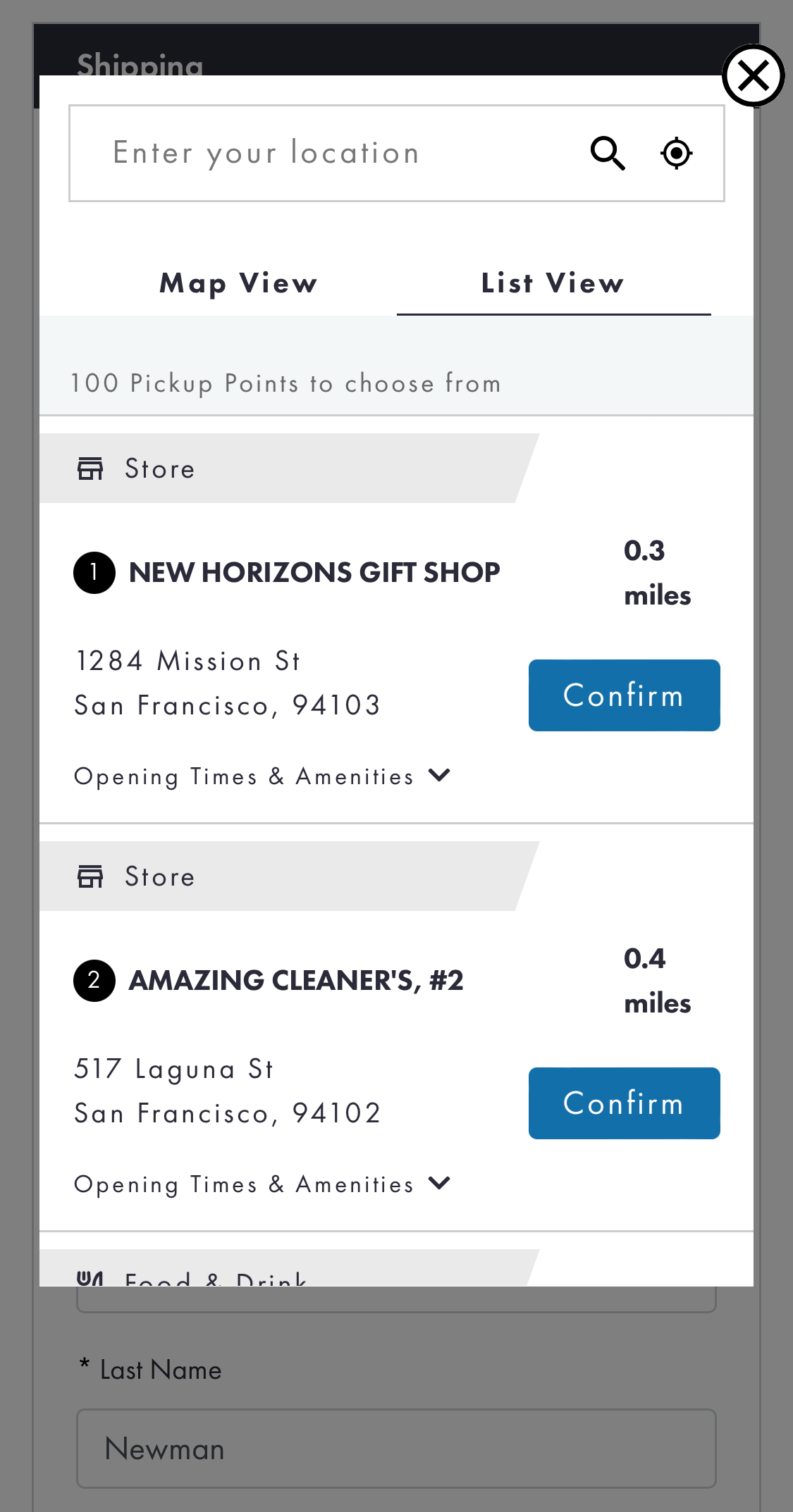Open the Amazing Cleaner's, #2 listing
Screen dimensions: 793x1512
coord(297,981)
